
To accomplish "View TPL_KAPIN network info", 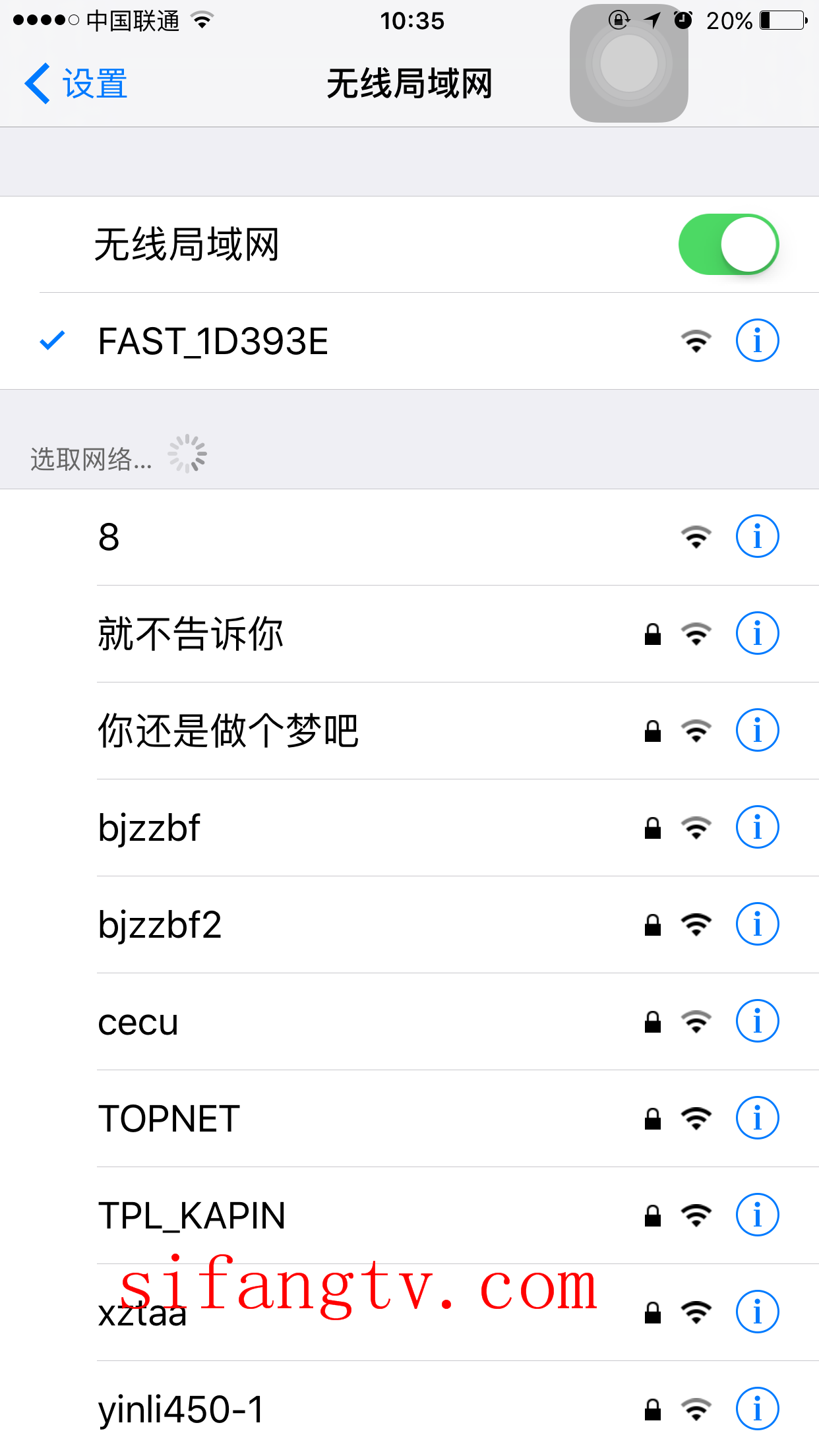I will click(757, 1215).
